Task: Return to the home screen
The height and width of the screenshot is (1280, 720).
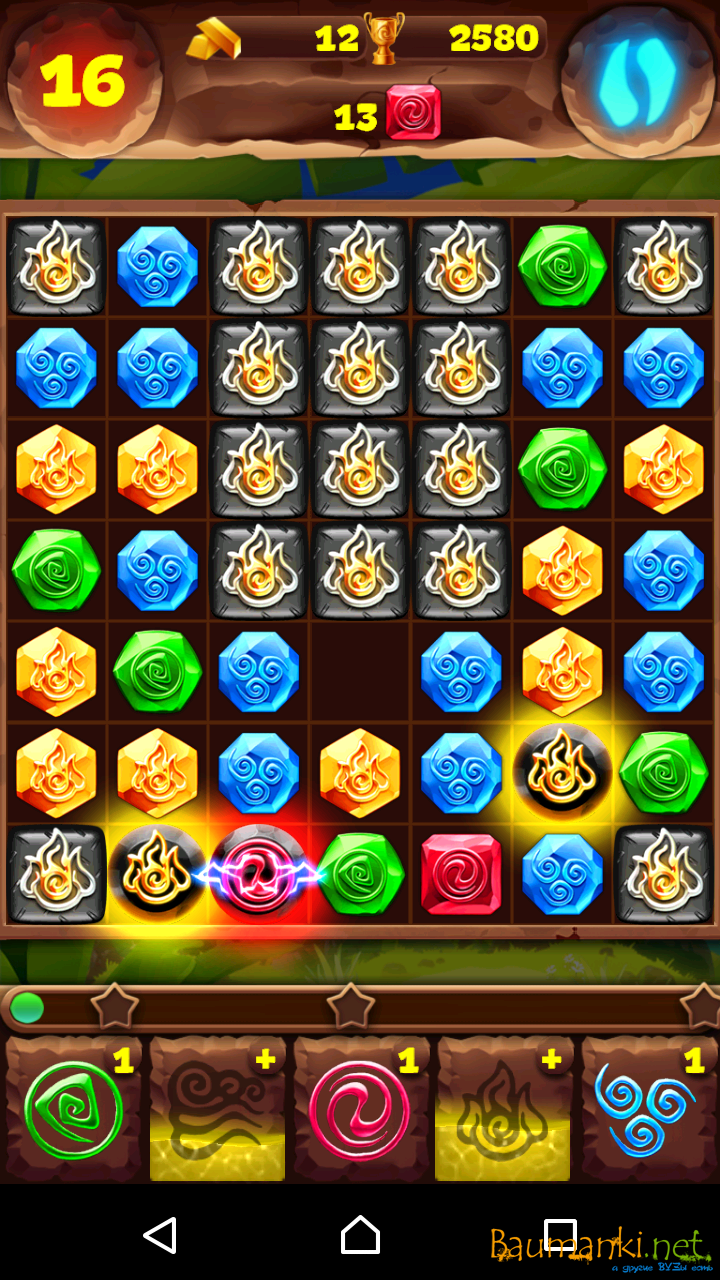Action: 360,1236
